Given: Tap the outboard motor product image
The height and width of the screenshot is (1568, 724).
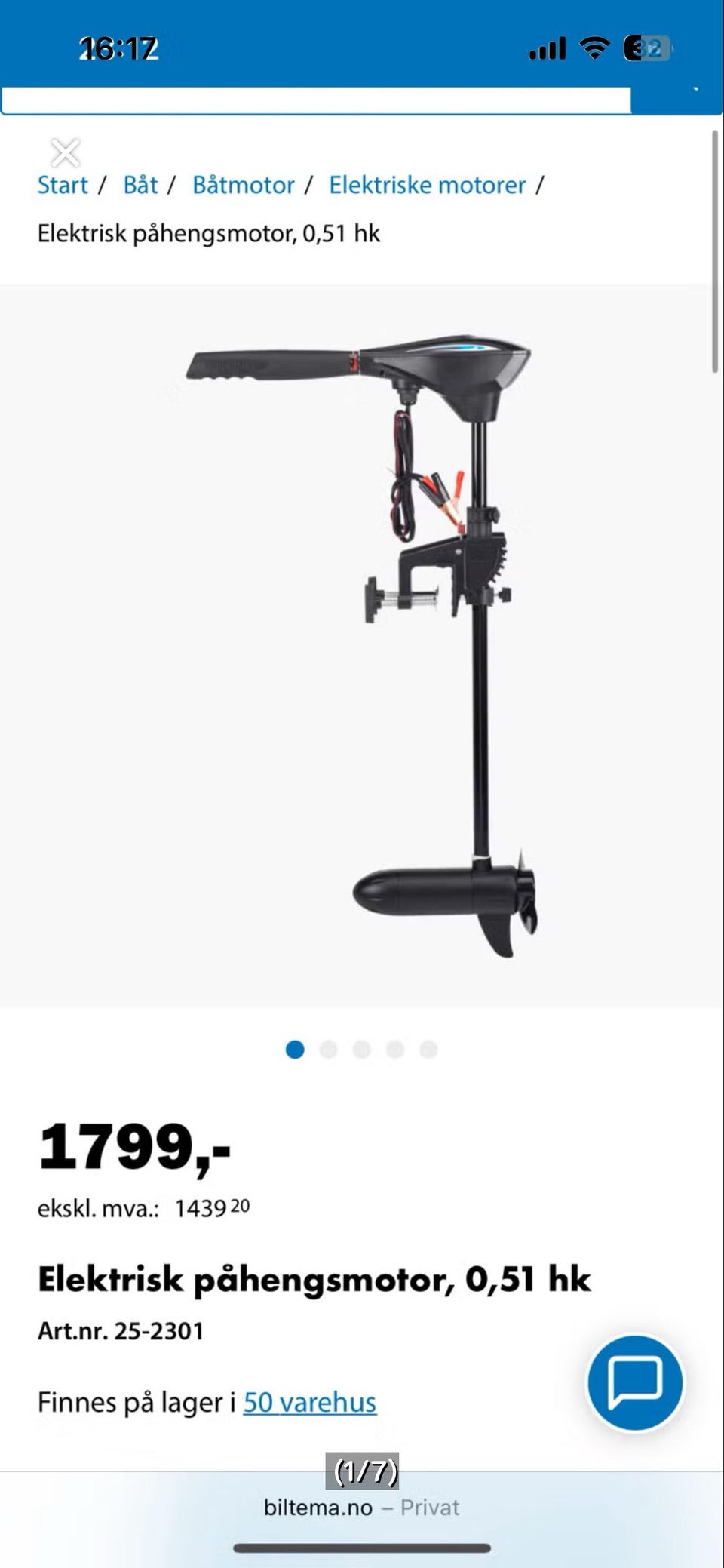Looking at the screenshot, I should pyautogui.click(x=362, y=646).
